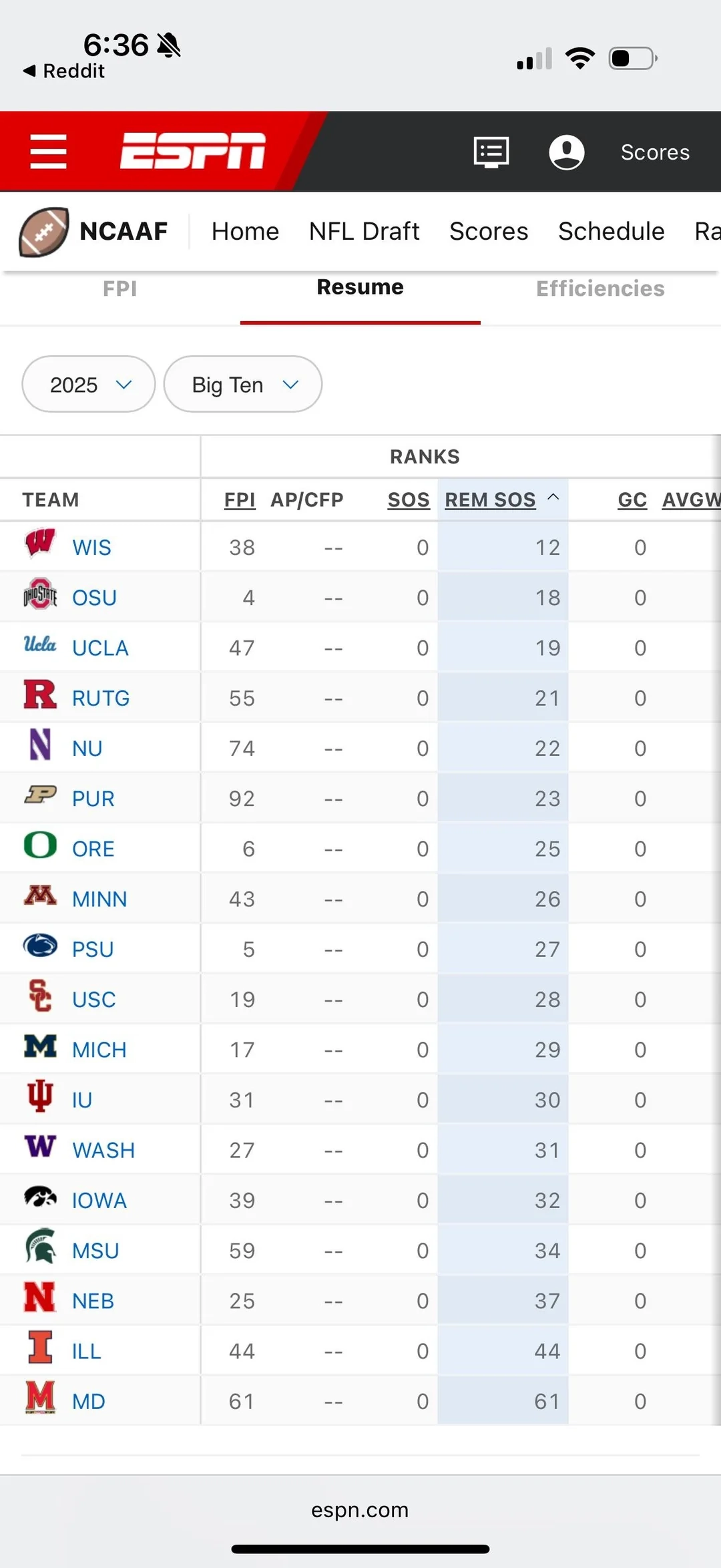The width and height of the screenshot is (721, 1568).
Task: Open the Schedule page
Action: click(x=610, y=231)
